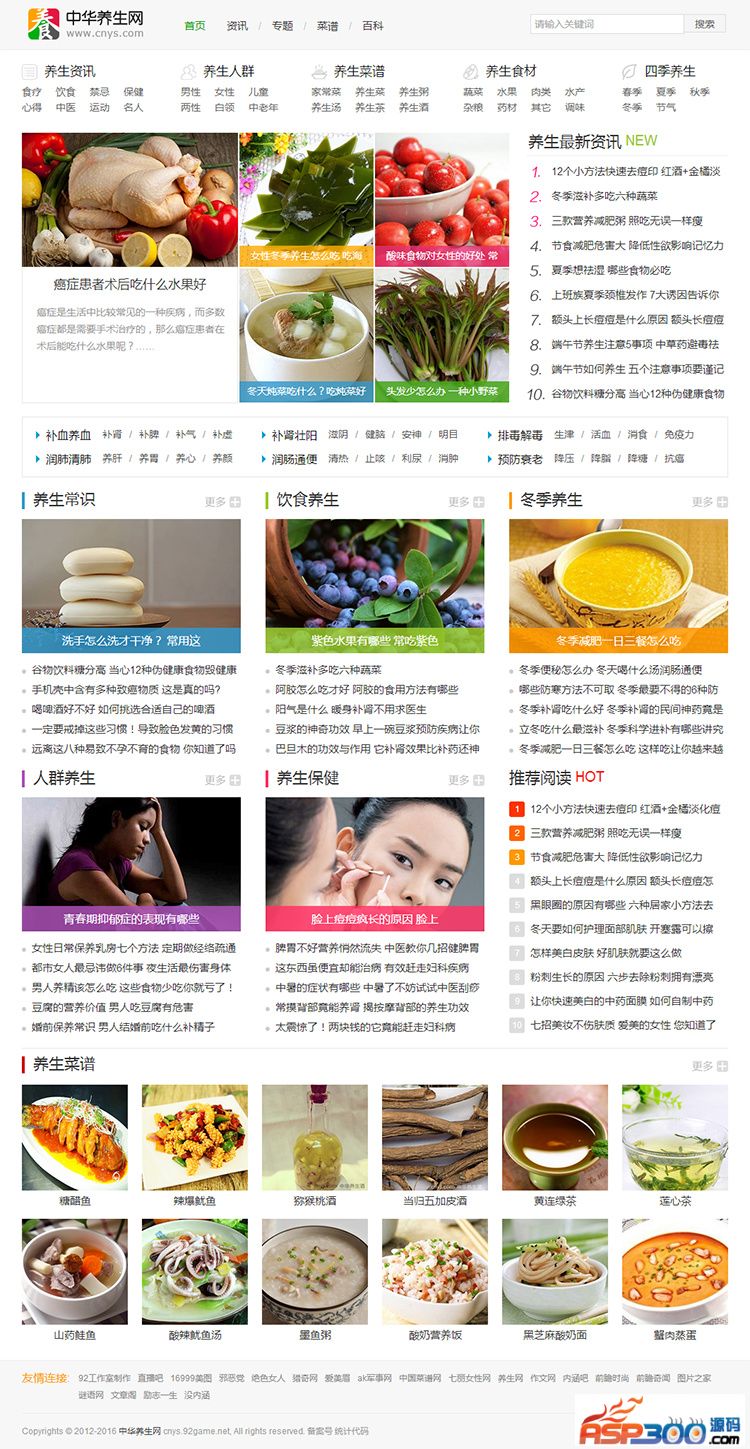Open the 癌症患者术后吃什么水果好 article
Viewport: 750px width, 1449px height.
[130, 284]
